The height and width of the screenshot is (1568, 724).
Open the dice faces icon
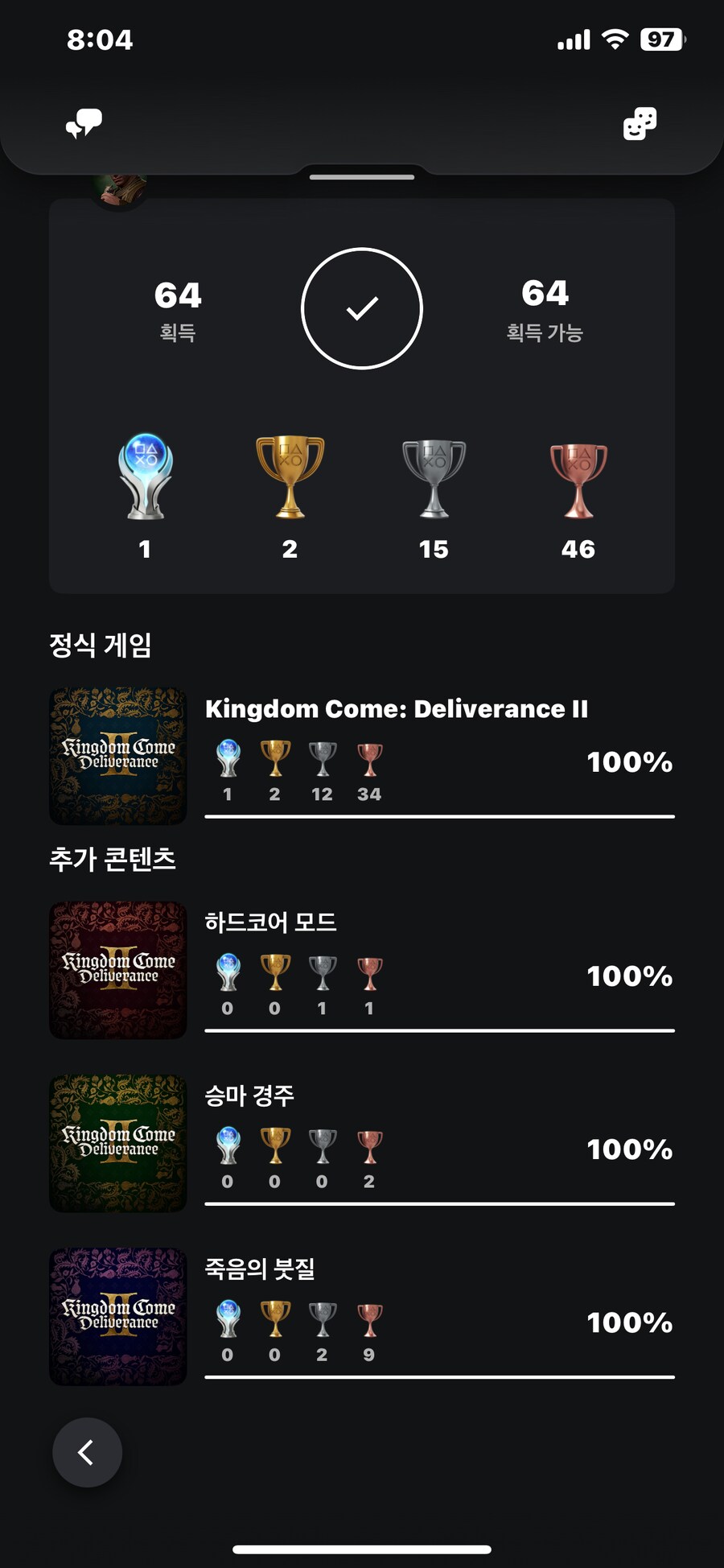(x=640, y=124)
